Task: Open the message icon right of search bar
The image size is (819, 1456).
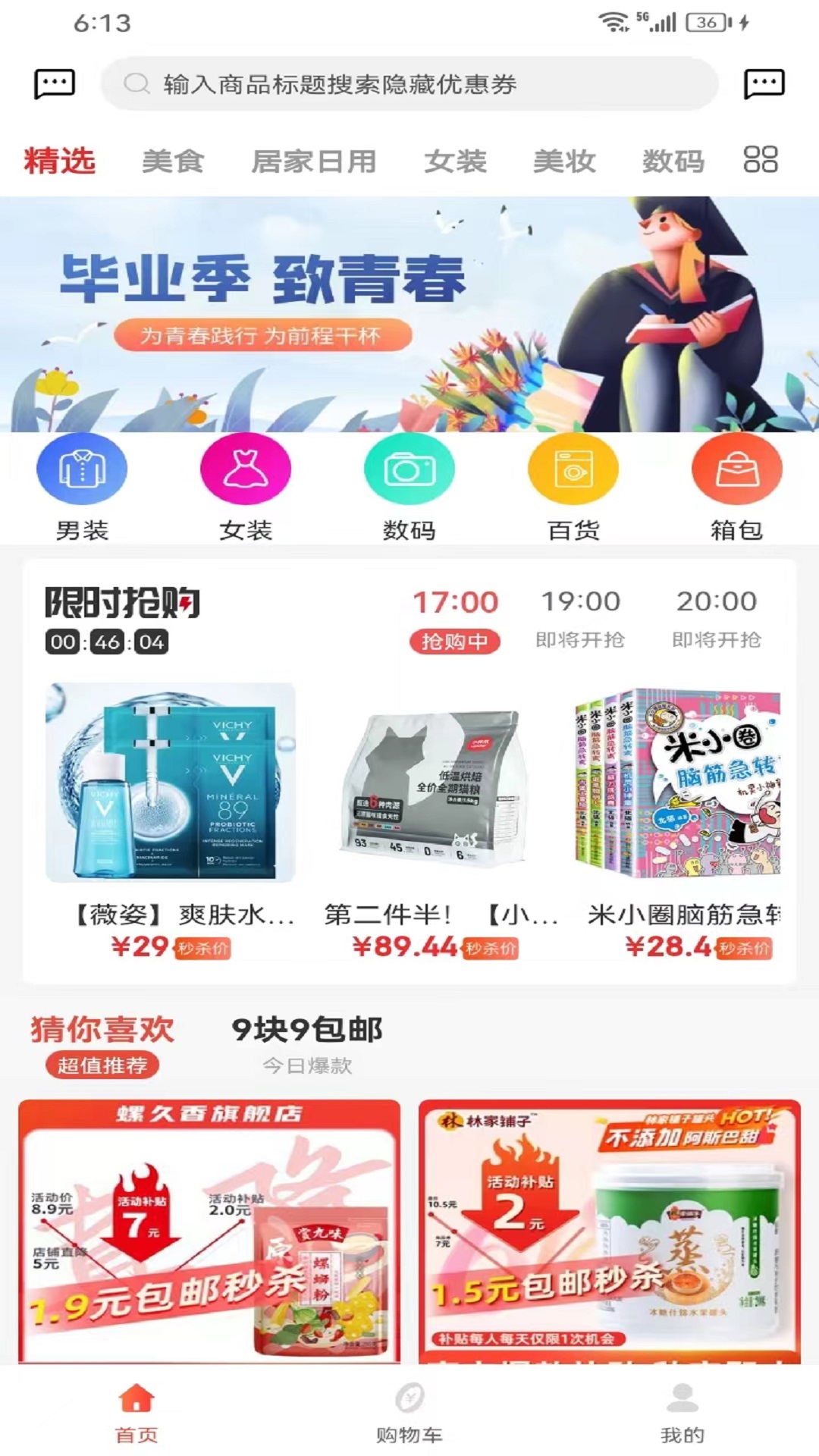Action: pyautogui.click(x=764, y=84)
